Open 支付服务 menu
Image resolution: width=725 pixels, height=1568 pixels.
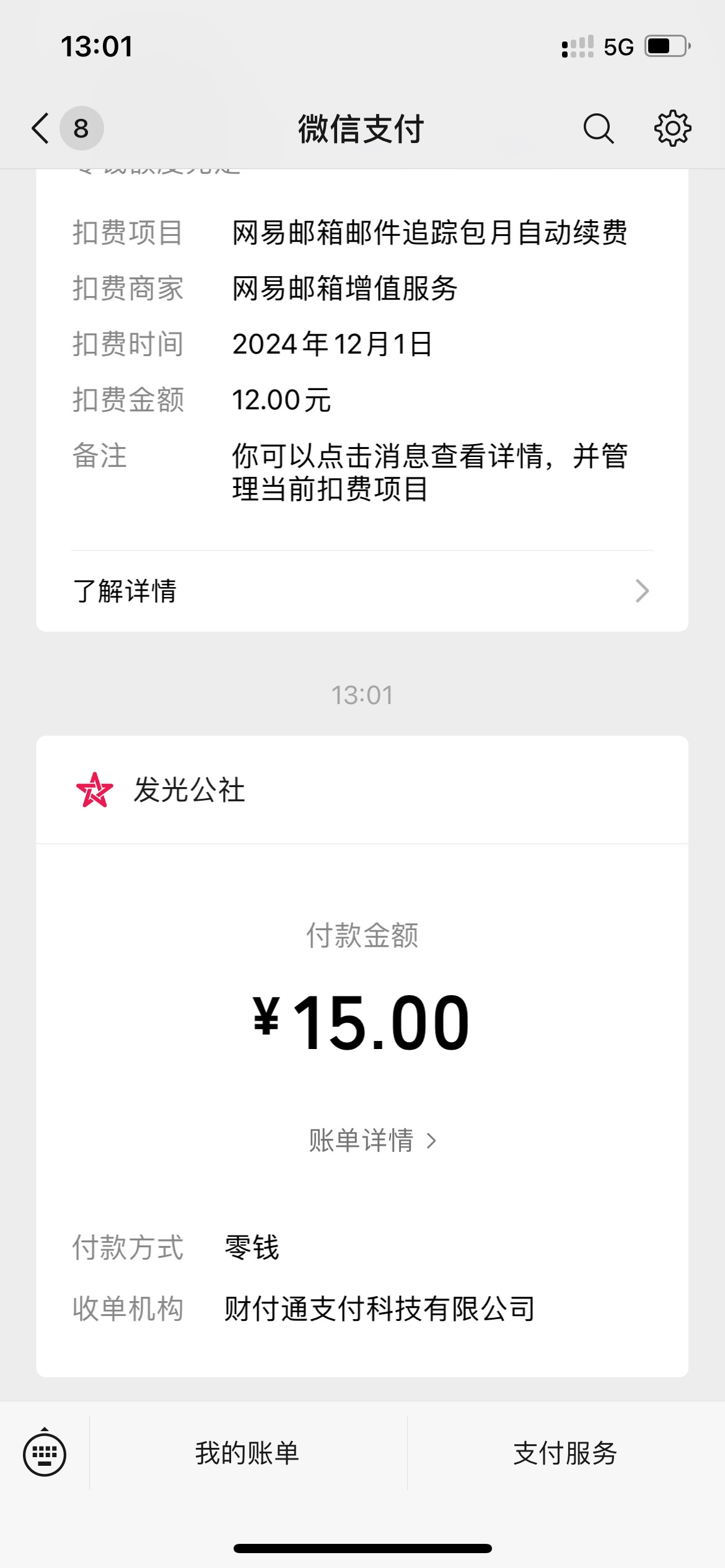click(566, 1453)
